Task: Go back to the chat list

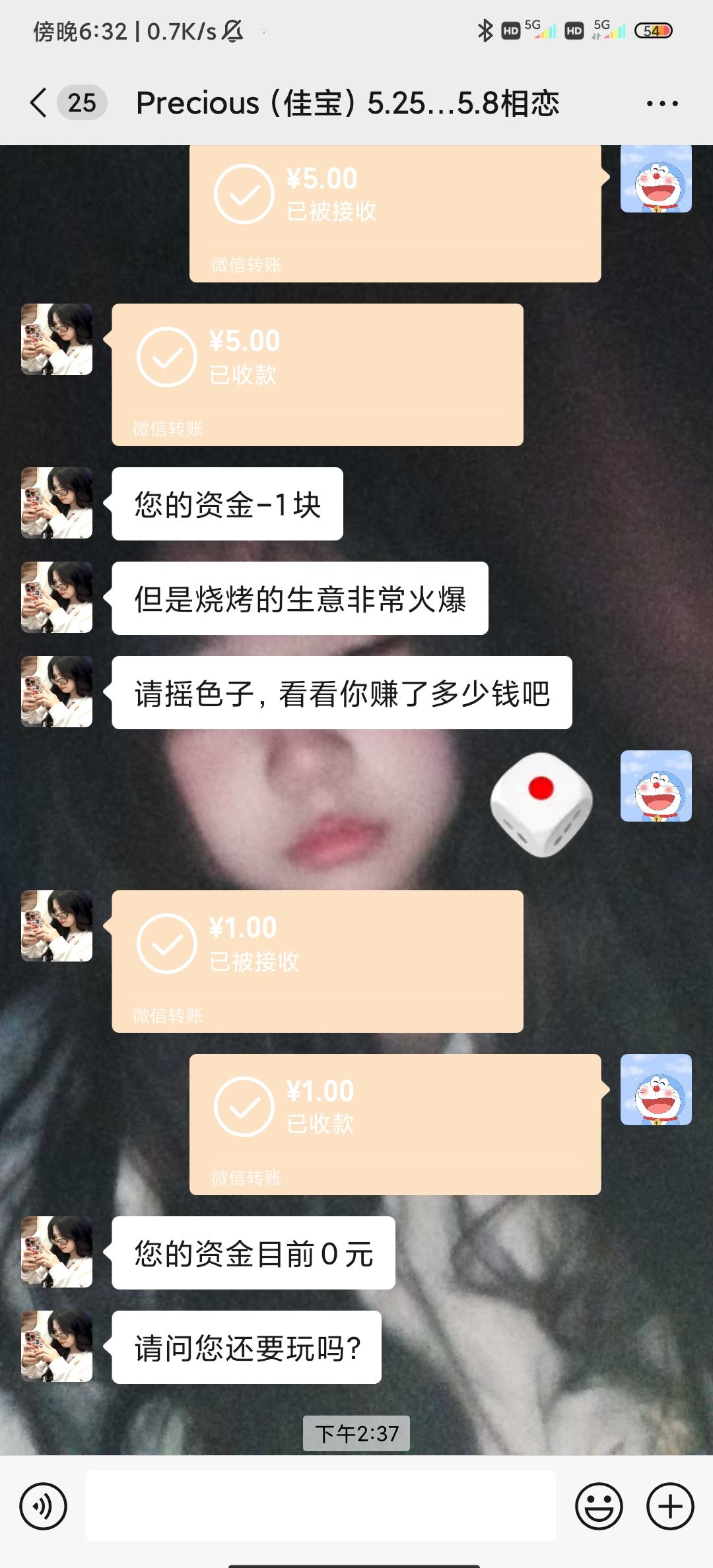Action: pos(40,103)
